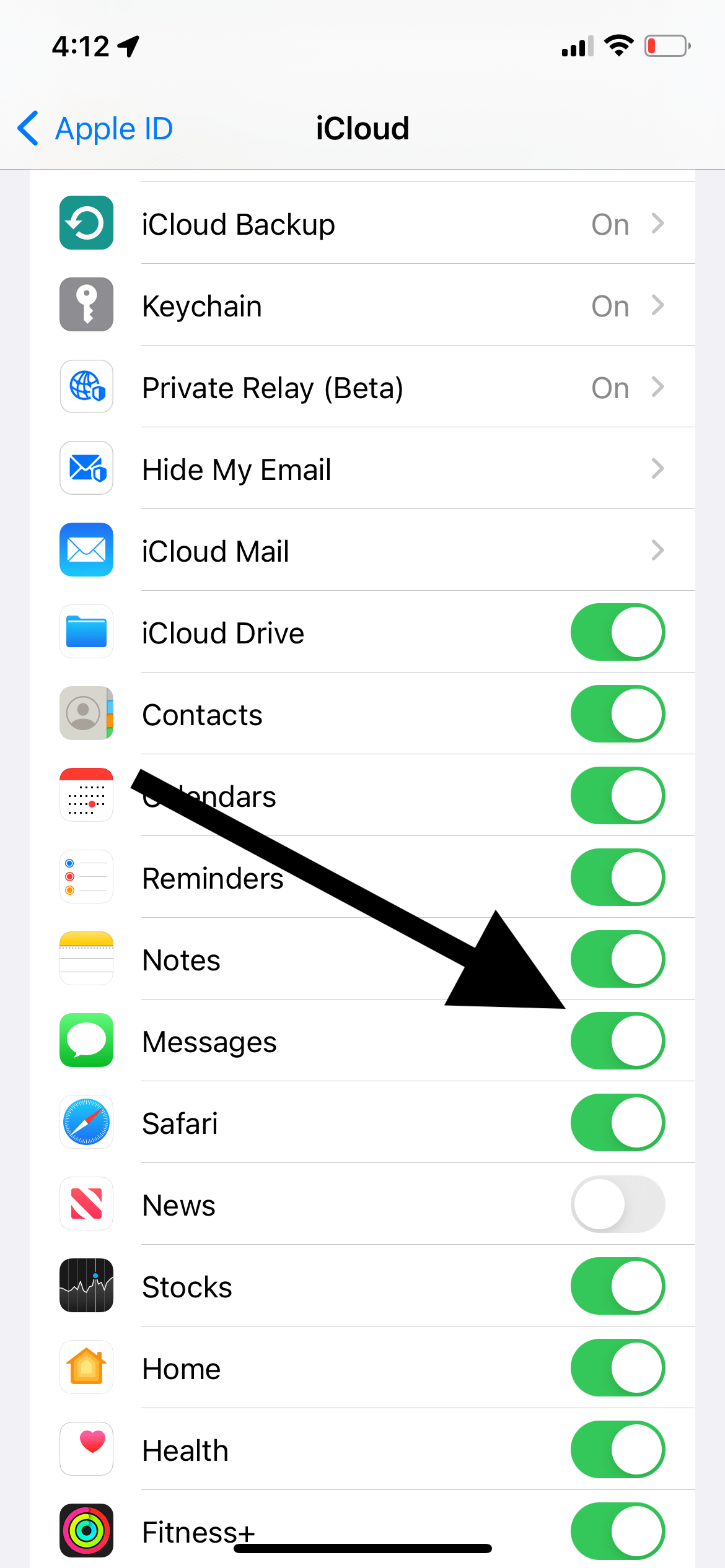
Task: Switch off Reminders sync
Action: [x=618, y=877]
